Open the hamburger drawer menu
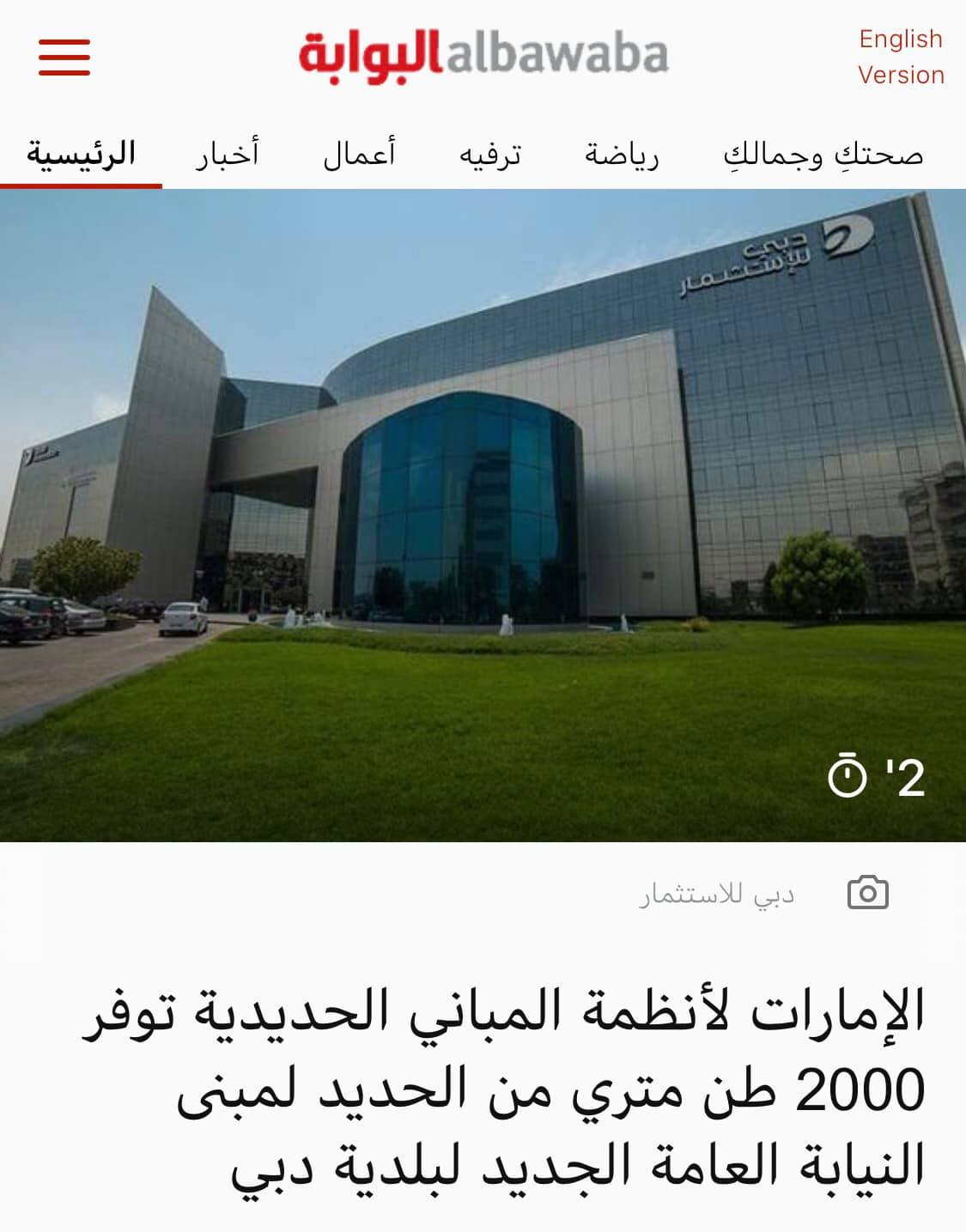The image size is (966, 1232). pos(64,57)
